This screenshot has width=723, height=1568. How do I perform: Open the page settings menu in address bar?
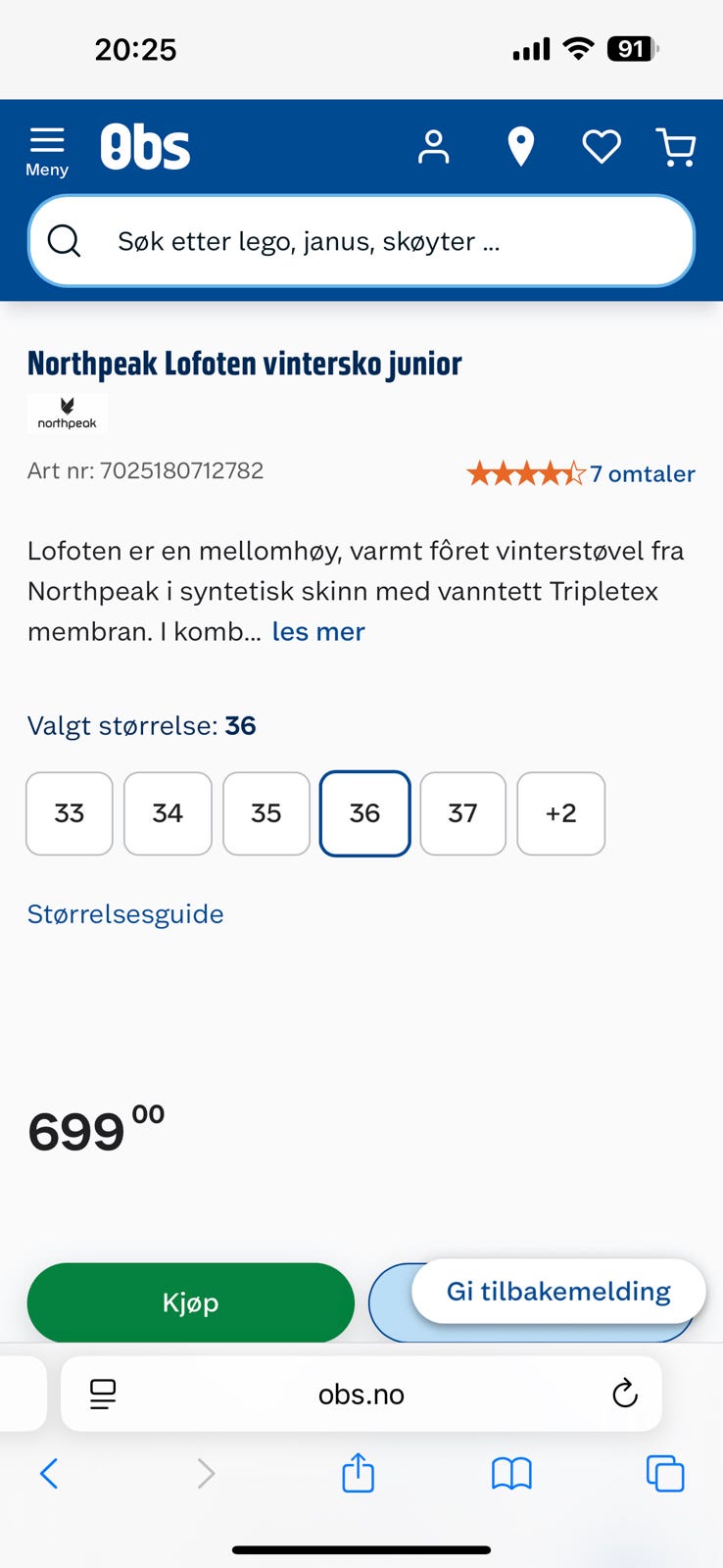point(102,1394)
